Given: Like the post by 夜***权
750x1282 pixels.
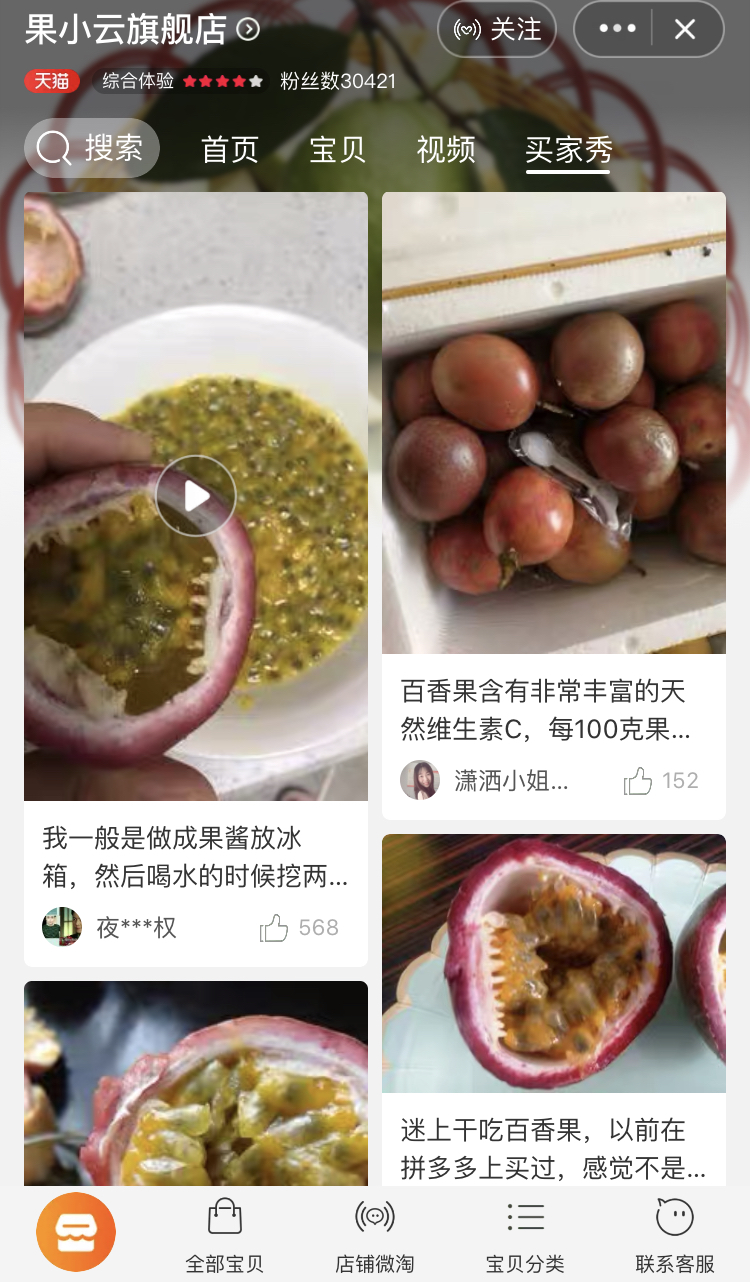Looking at the screenshot, I should (274, 928).
